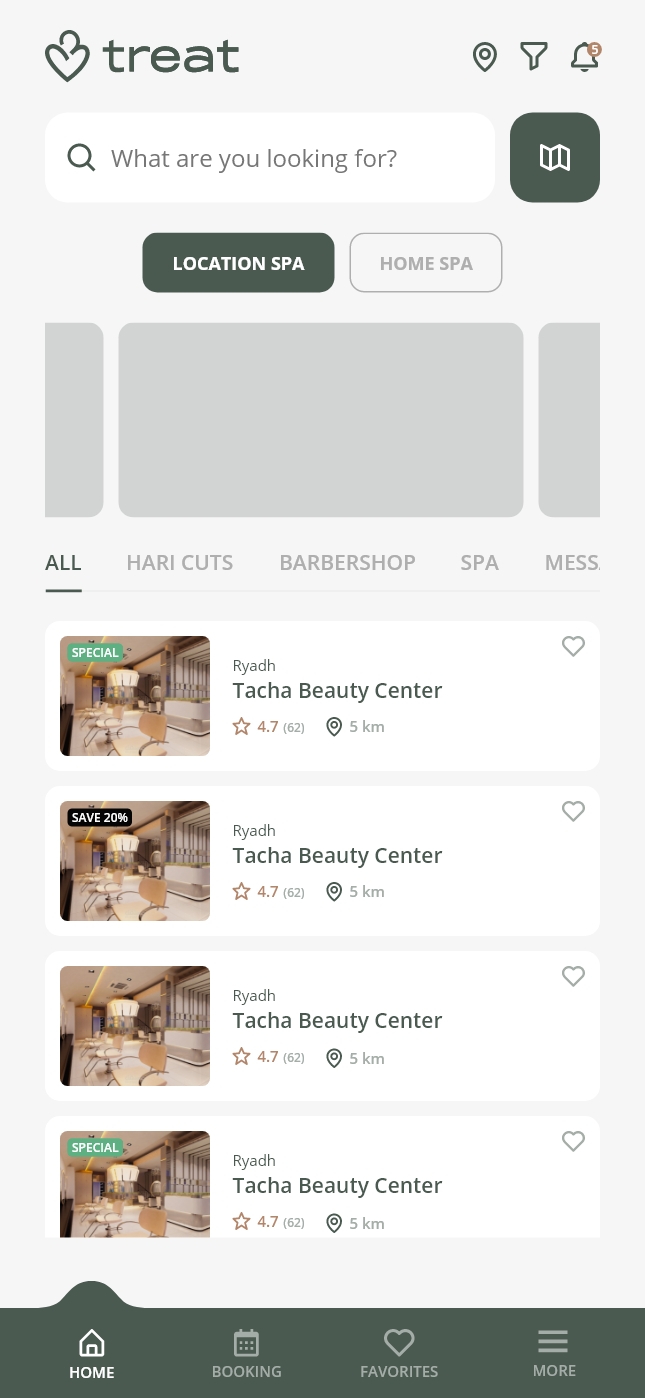The height and width of the screenshot is (1398, 645).
Task: Open the map view button
Action: pos(555,158)
